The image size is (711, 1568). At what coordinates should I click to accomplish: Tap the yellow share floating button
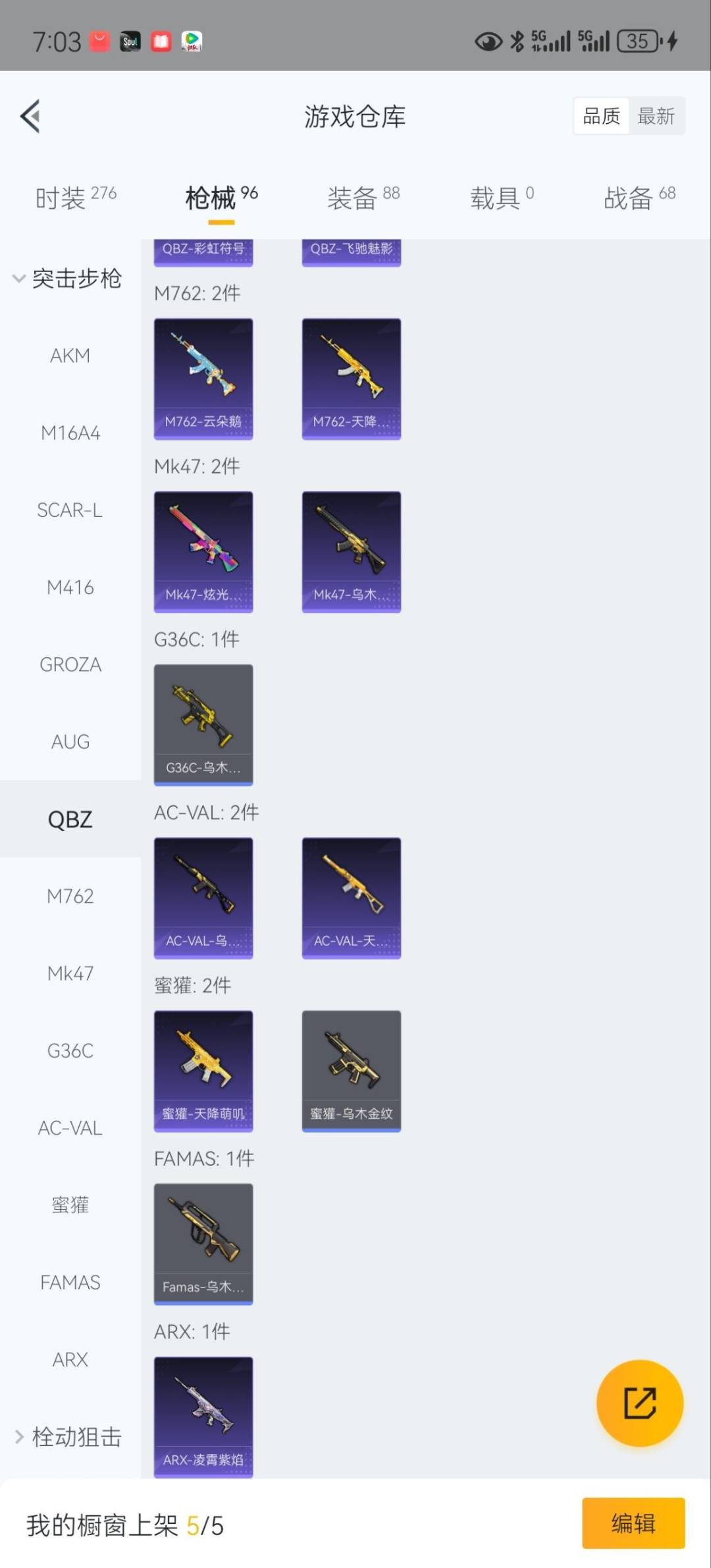click(x=639, y=1403)
